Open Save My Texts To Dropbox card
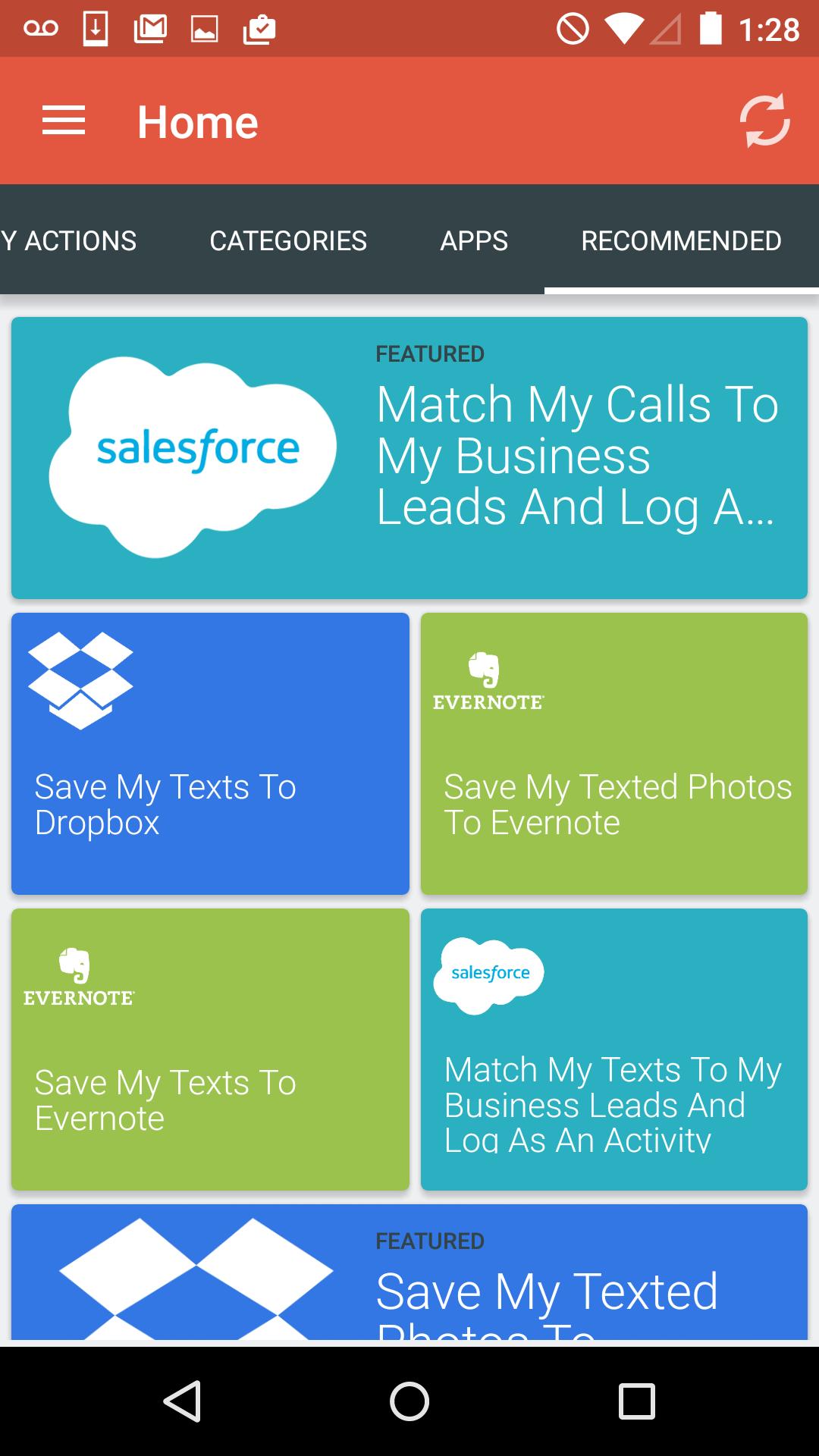 pyautogui.click(x=210, y=754)
